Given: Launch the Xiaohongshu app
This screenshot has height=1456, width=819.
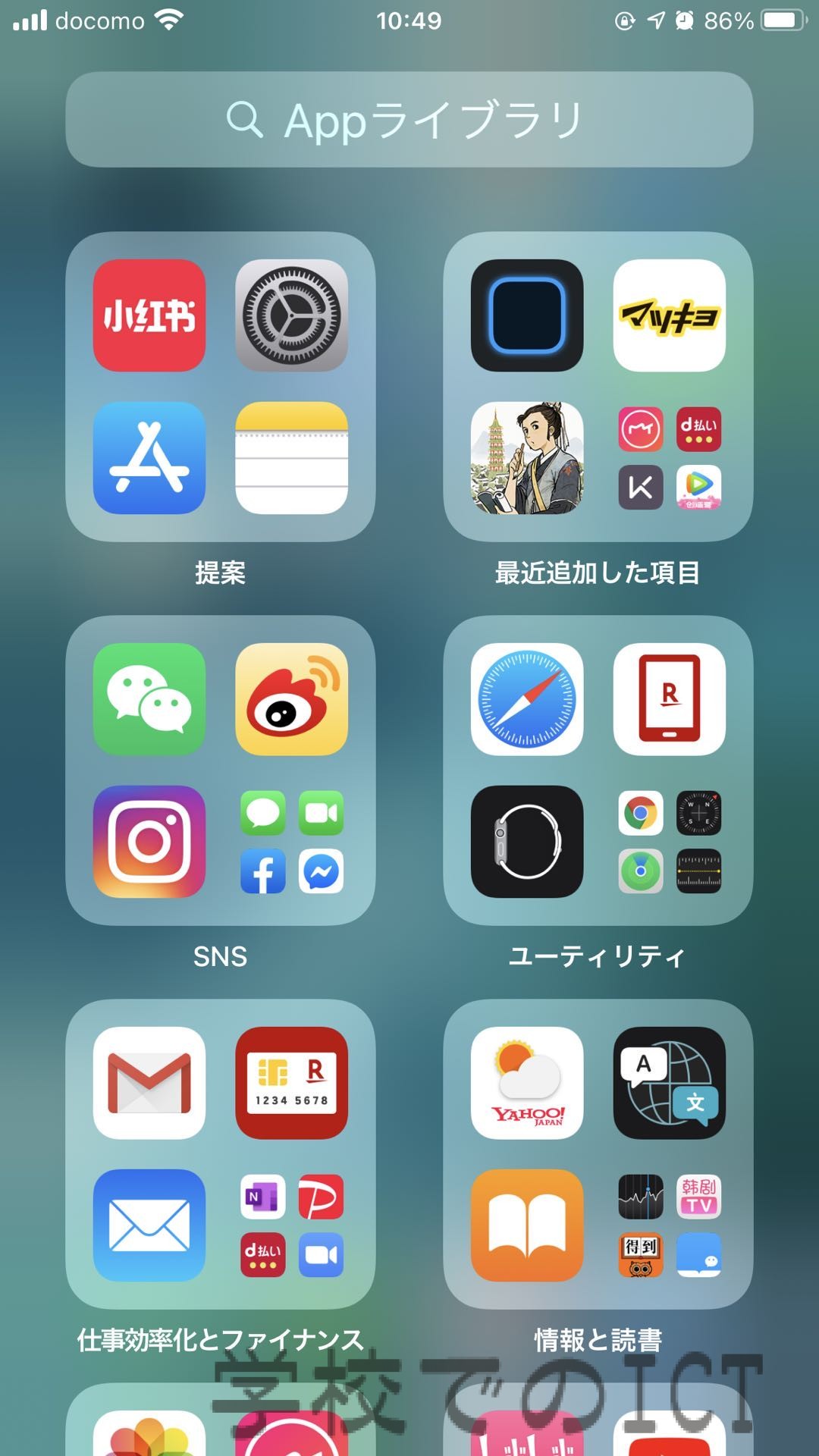Looking at the screenshot, I should 149,315.
